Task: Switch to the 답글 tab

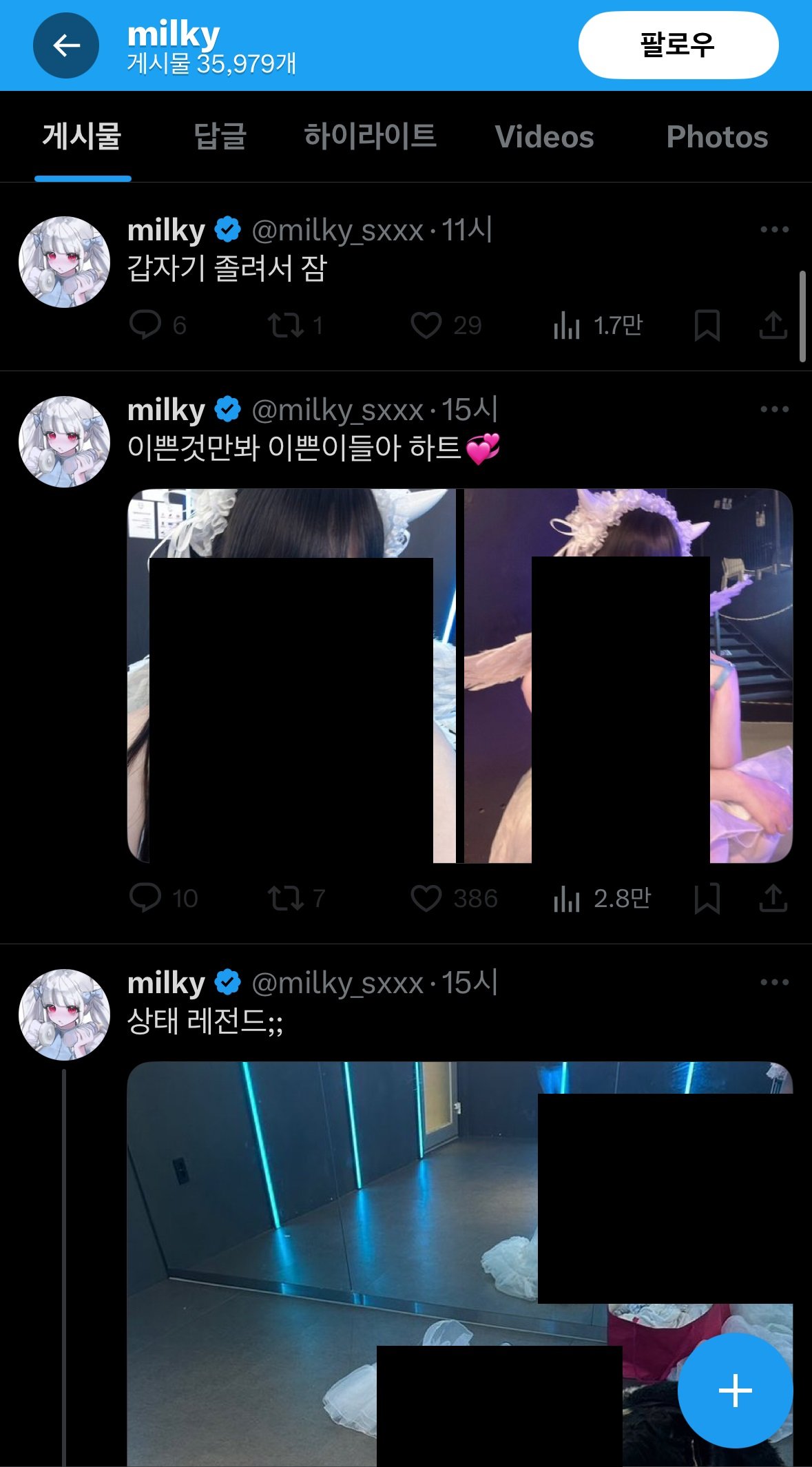Action: click(x=220, y=136)
